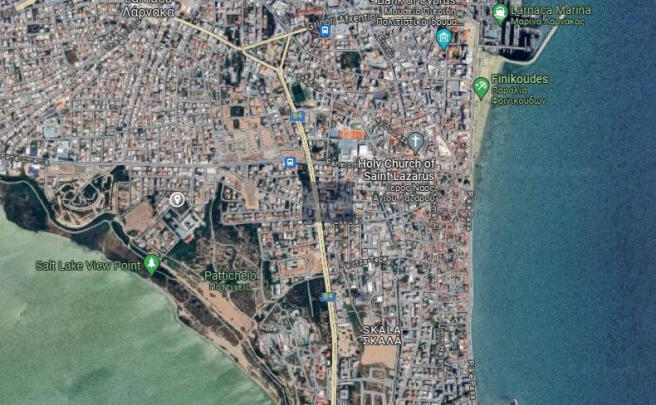Select the Finikoudes beach marker
Image resolution: width=656 pixels, height=405 pixels.
(x=481, y=88)
